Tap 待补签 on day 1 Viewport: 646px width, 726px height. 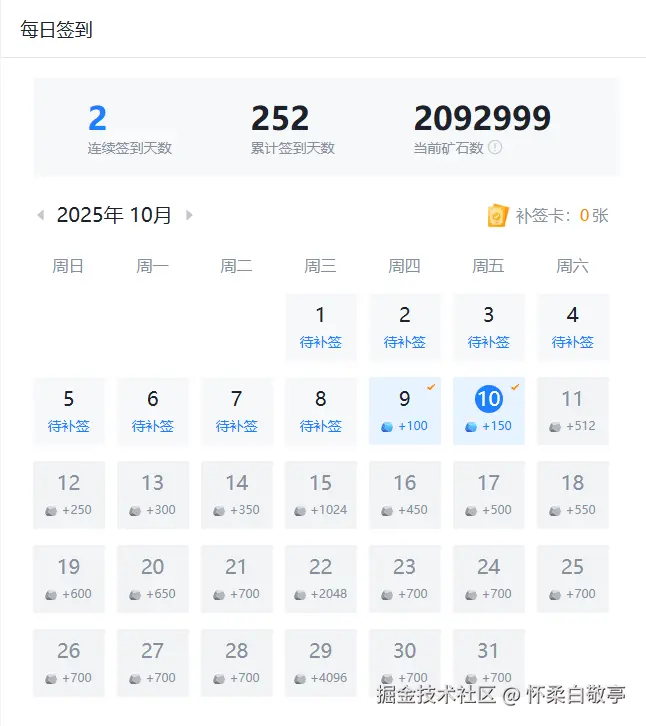click(320, 342)
